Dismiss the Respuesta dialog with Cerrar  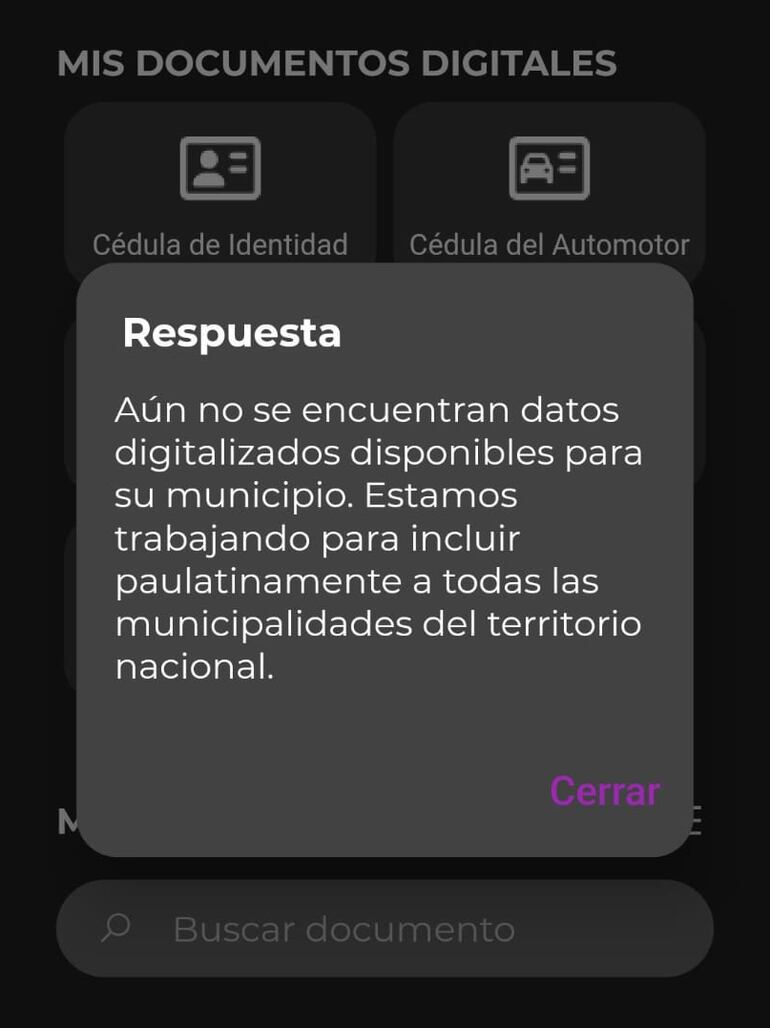click(604, 791)
